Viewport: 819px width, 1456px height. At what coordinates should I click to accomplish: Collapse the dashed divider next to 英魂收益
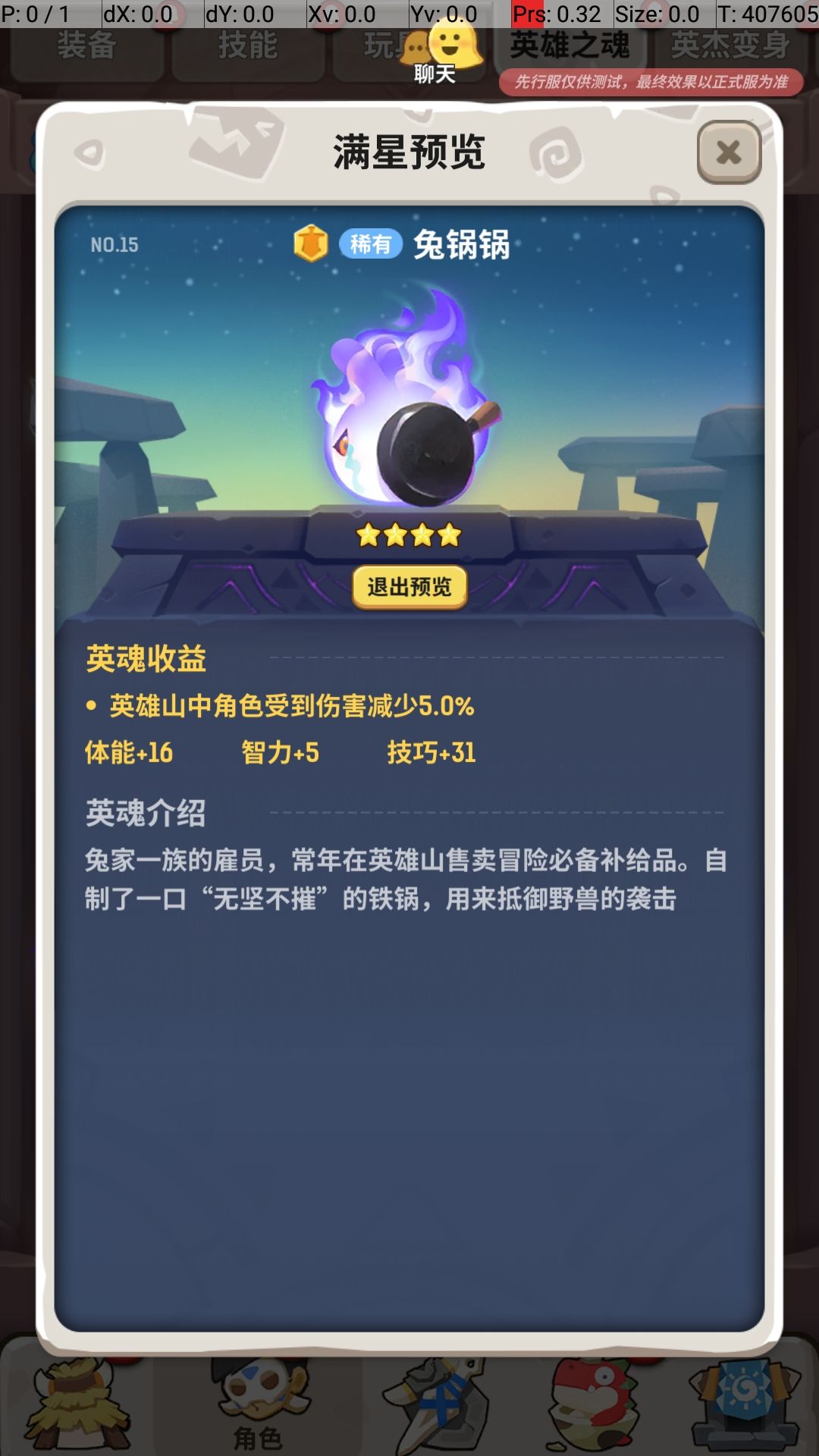click(493, 657)
